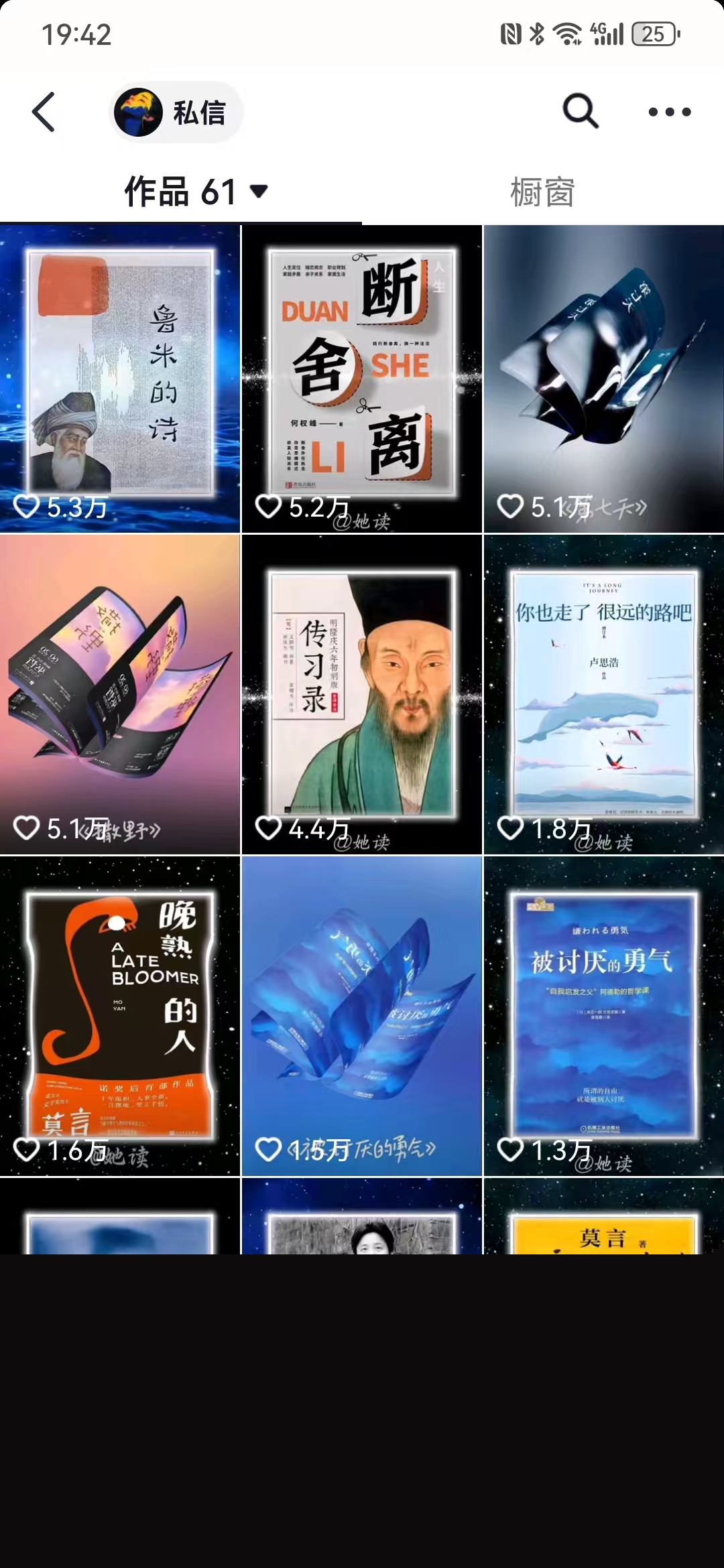Image resolution: width=724 pixels, height=1568 pixels.
Task: Open the 传习录 video with 4.4万 likes
Action: pyautogui.click(x=361, y=694)
